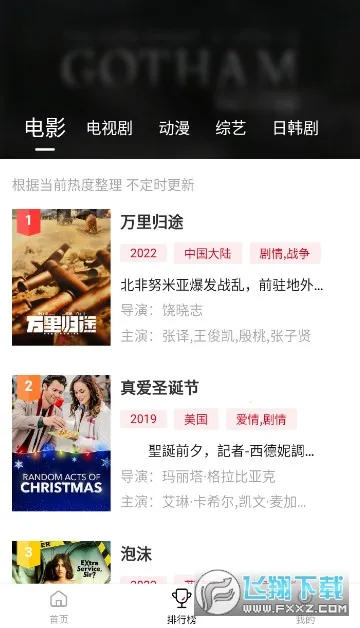This screenshot has height=628, width=360.
Task: Select the 电影 tab
Action: [45, 128]
